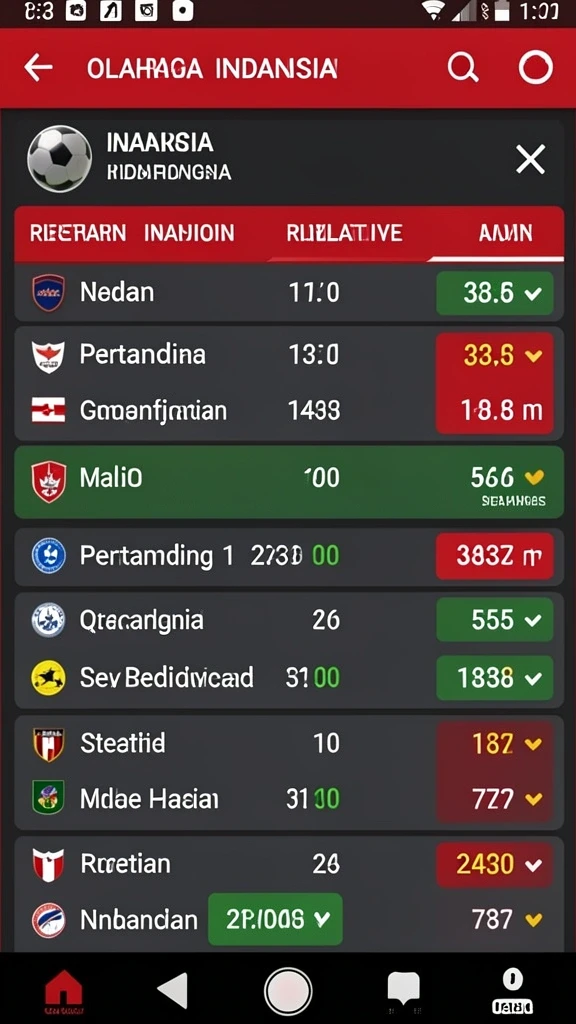This screenshot has height=1024, width=576.
Task: Tap the circle icon in the header
Action: pyautogui.click(x=536, y=67)
